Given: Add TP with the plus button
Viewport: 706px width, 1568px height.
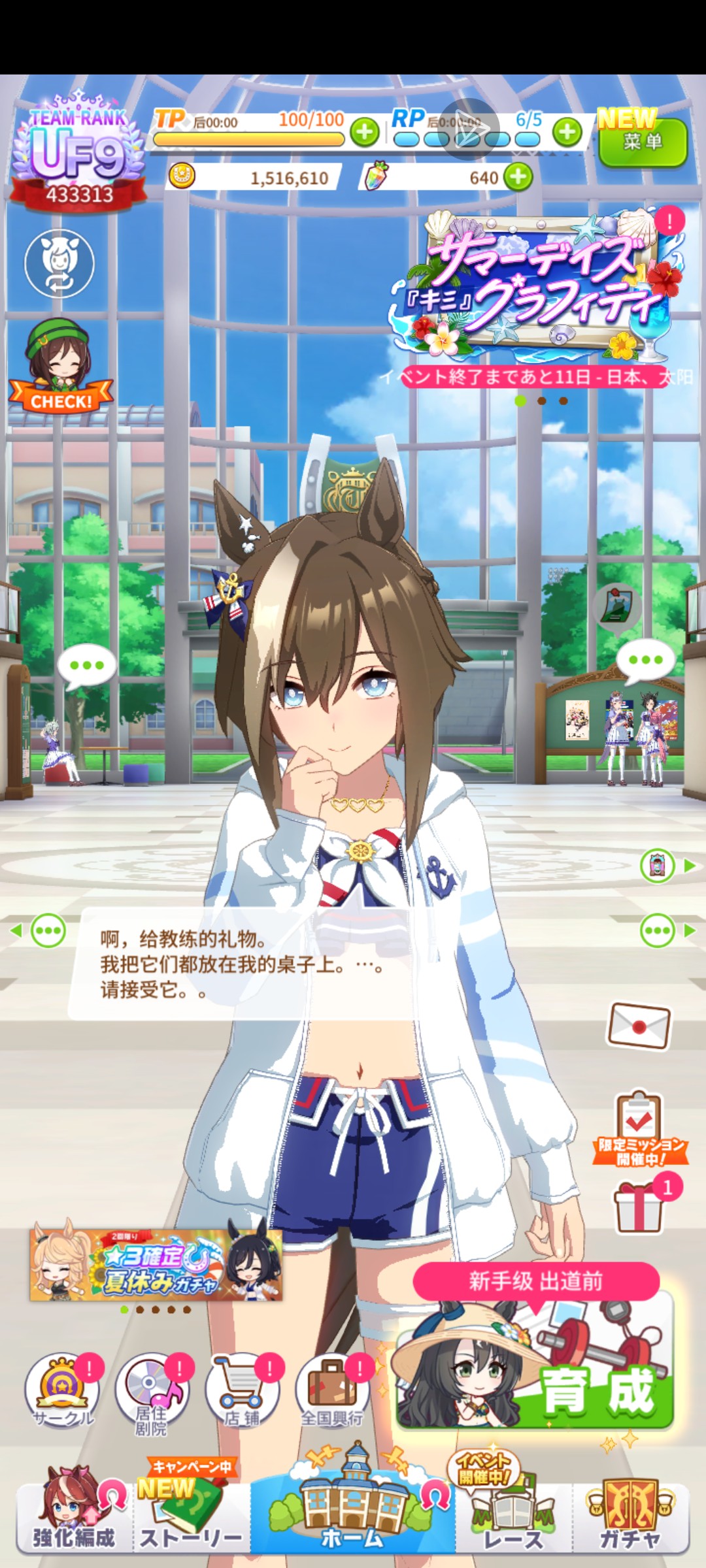Looking at the screenshot, I should click(x=365, y=132).
